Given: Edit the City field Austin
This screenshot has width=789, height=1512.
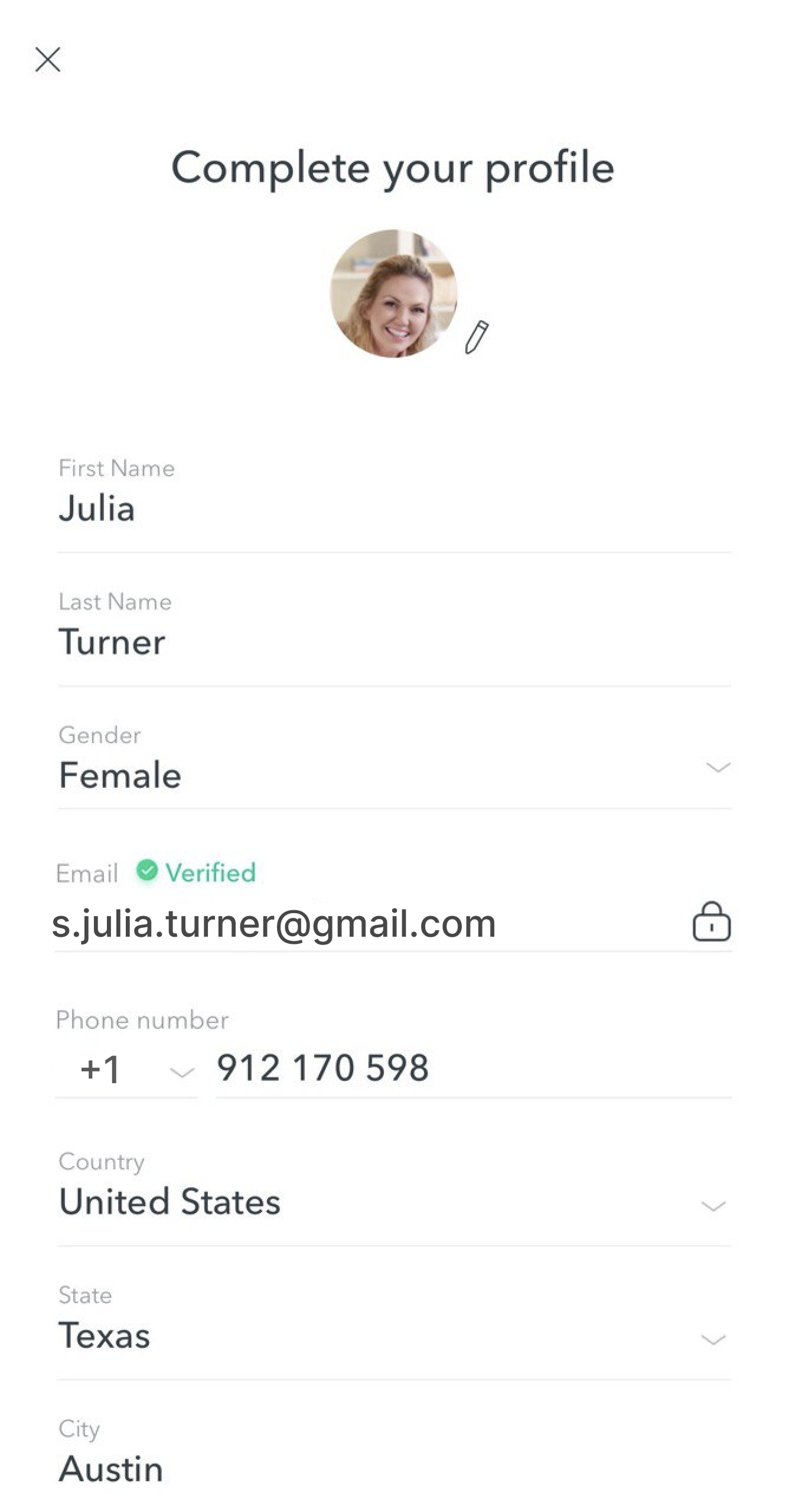Looking at the screenshot, I should point(394,1459).
